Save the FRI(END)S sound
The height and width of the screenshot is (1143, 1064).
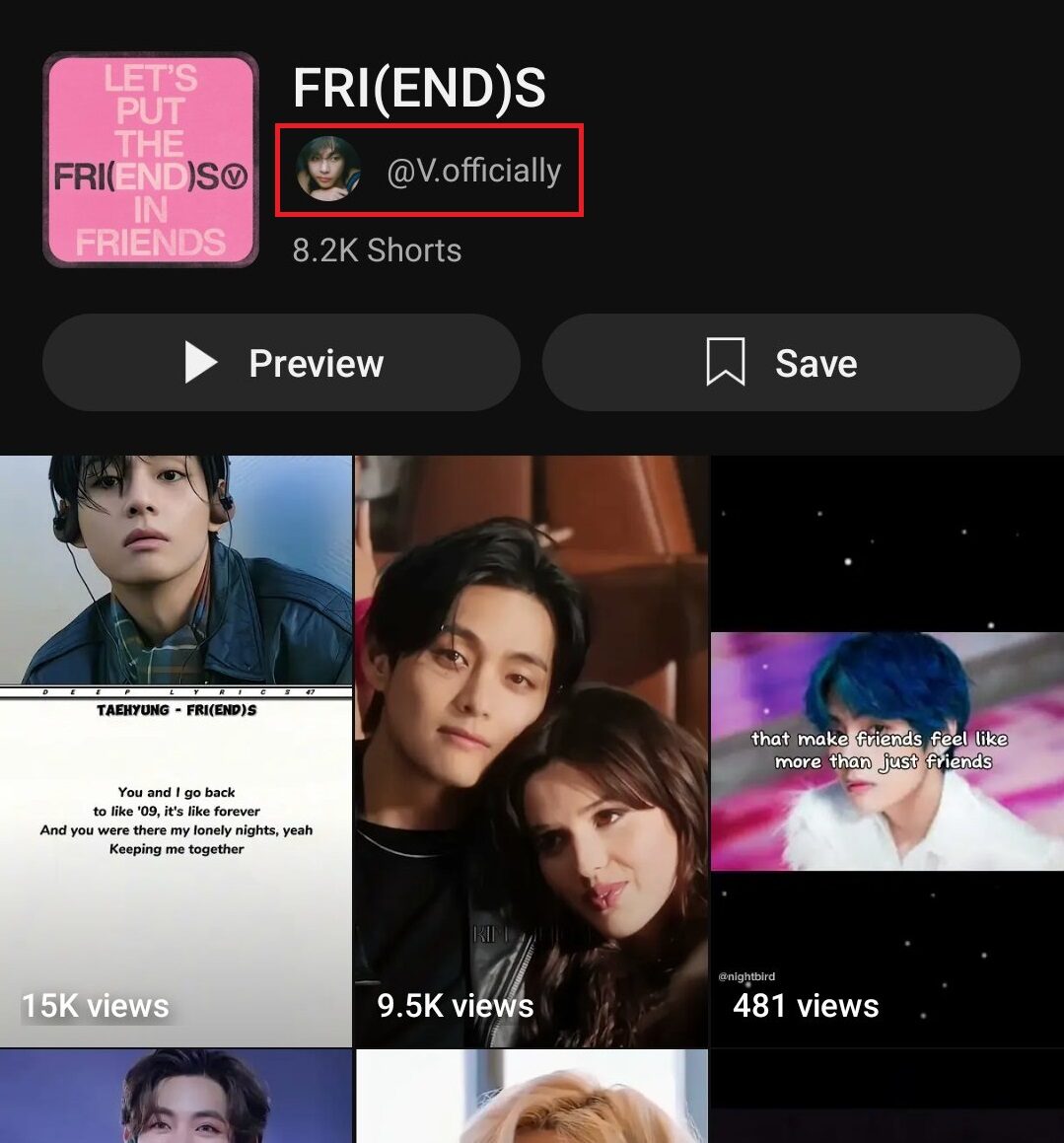pyautogui.click(x=781, y=363)
